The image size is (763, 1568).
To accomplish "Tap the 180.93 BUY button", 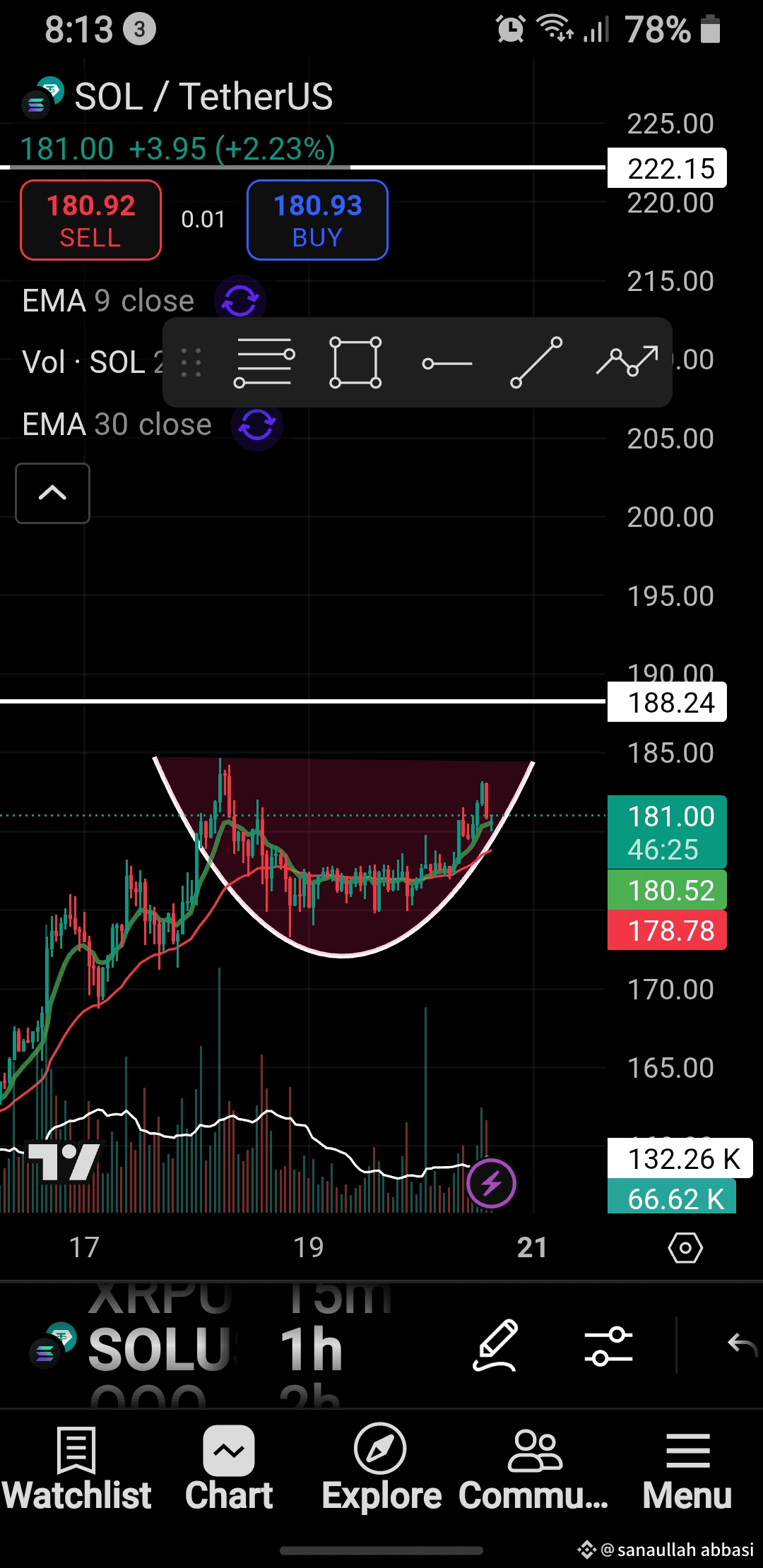I will coord(317,220).
